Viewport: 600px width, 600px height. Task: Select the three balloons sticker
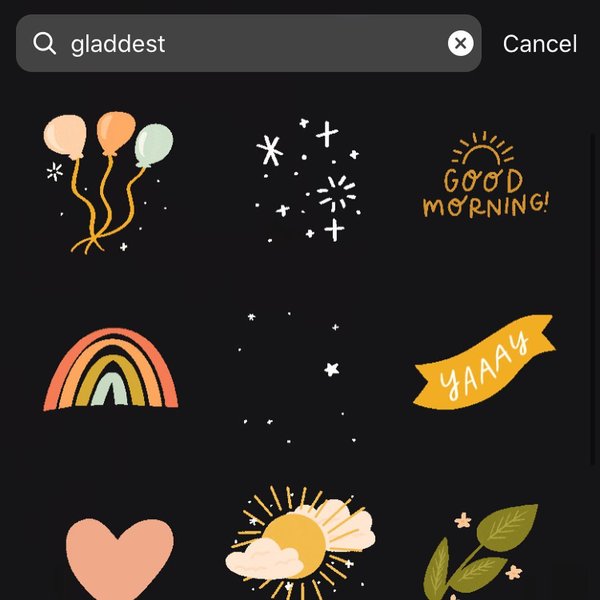point(108,180)
